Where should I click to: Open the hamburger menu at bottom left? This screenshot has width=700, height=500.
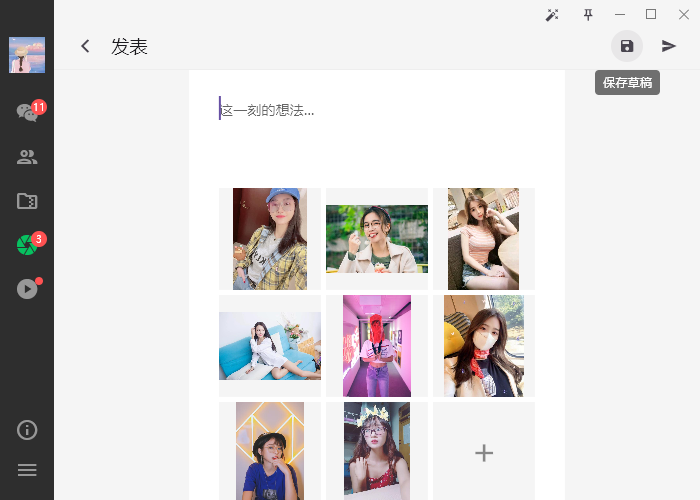click(27, 469)
